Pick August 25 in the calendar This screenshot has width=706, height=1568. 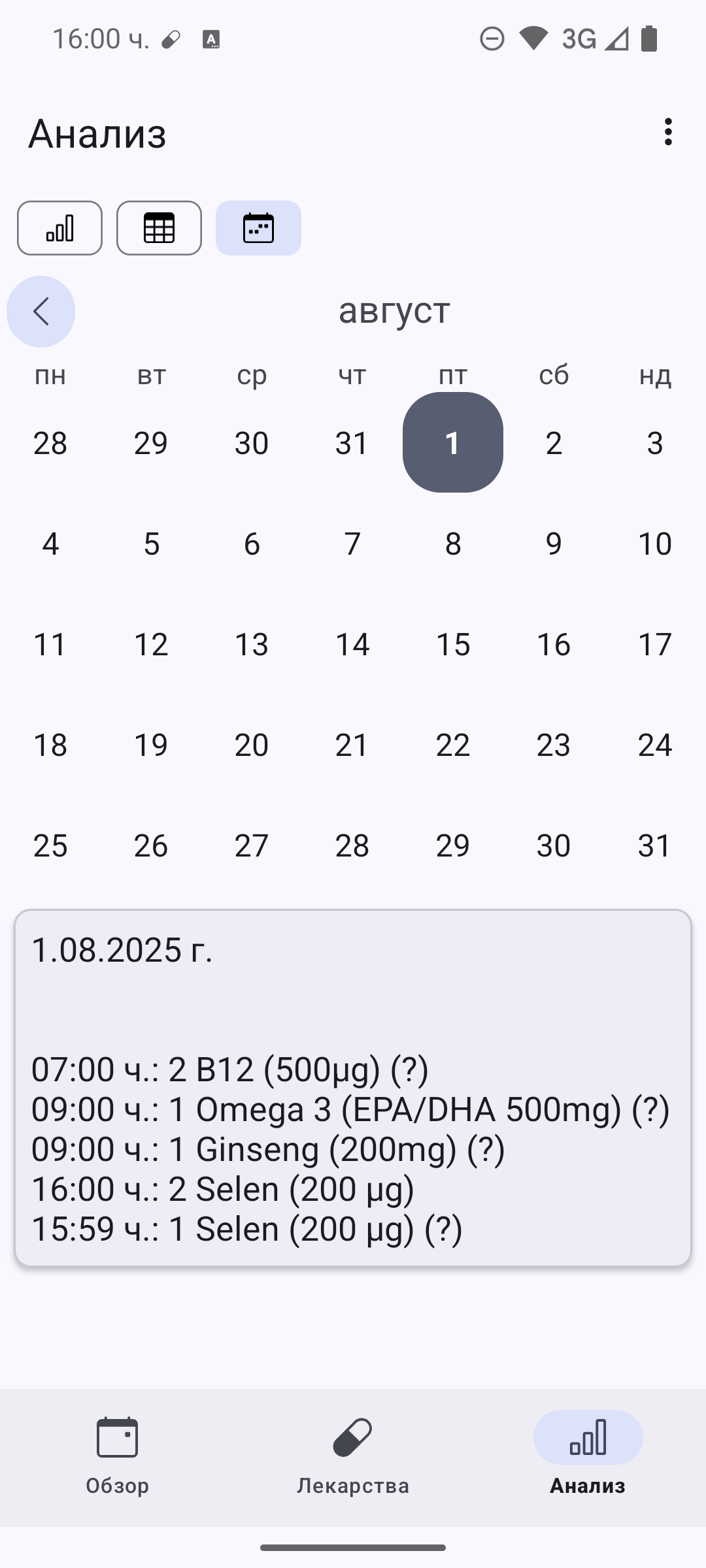pos(50,845)
